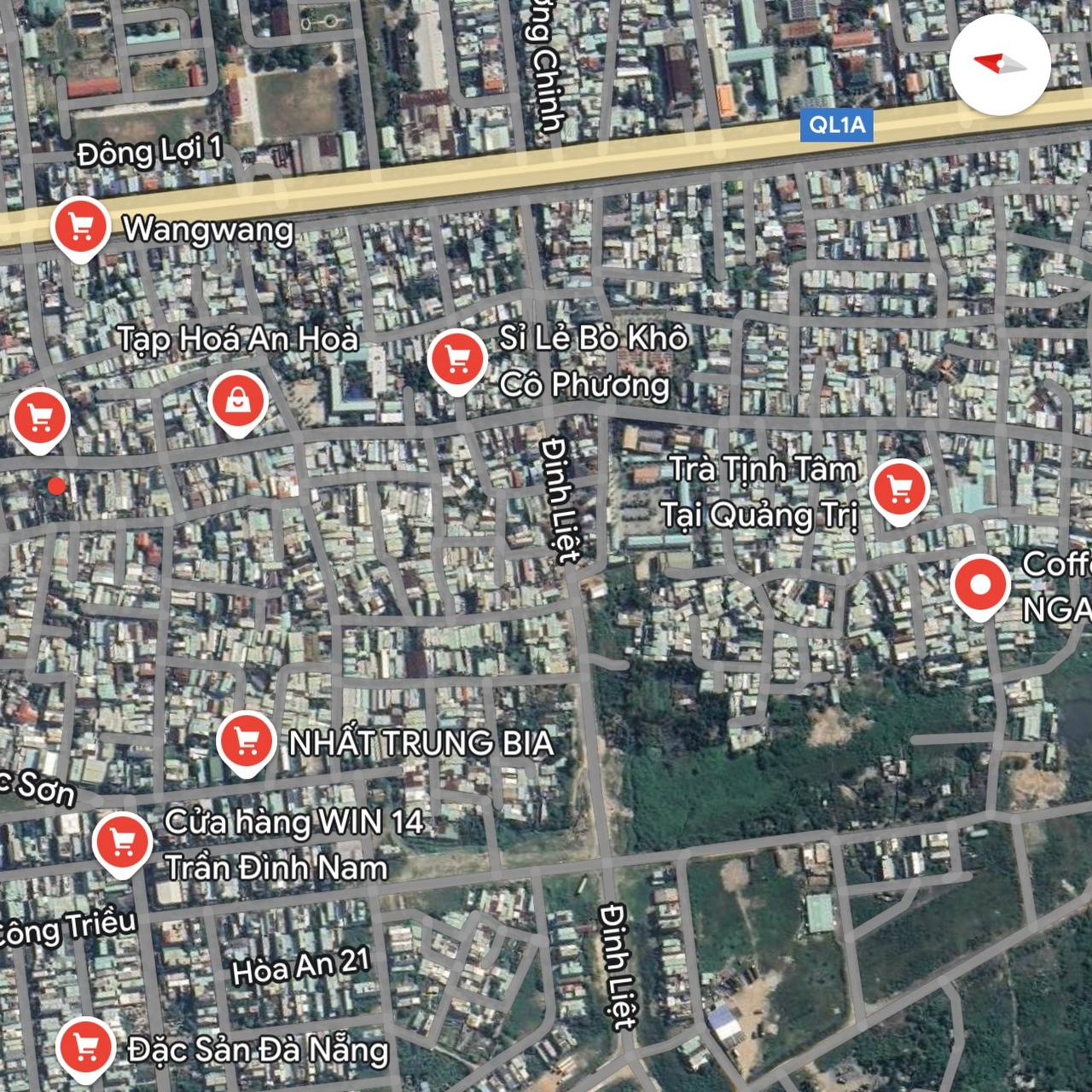Select the red Coffee location marker

coord(980,585)
